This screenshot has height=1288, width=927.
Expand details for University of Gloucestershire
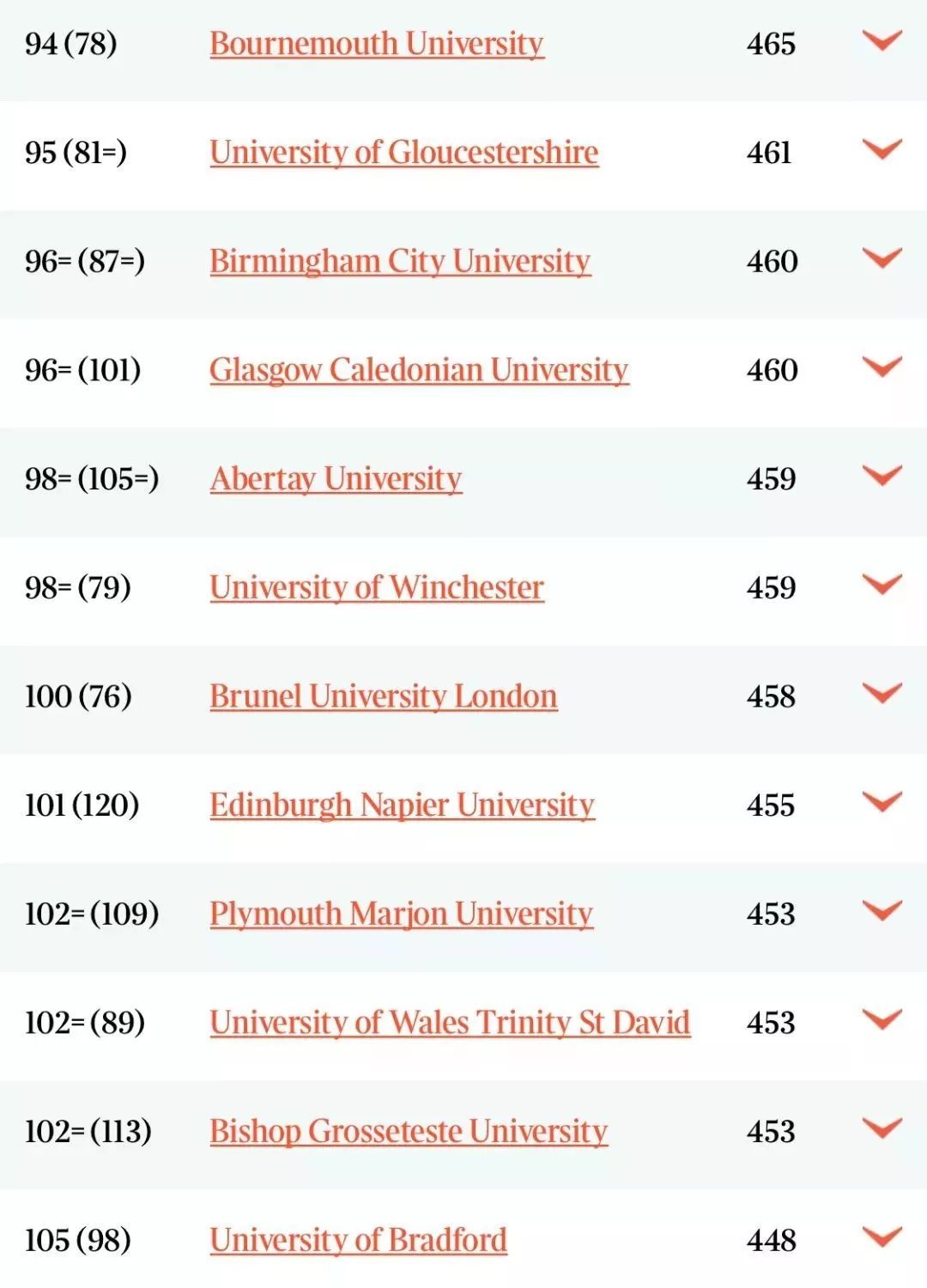pos(882,149)
